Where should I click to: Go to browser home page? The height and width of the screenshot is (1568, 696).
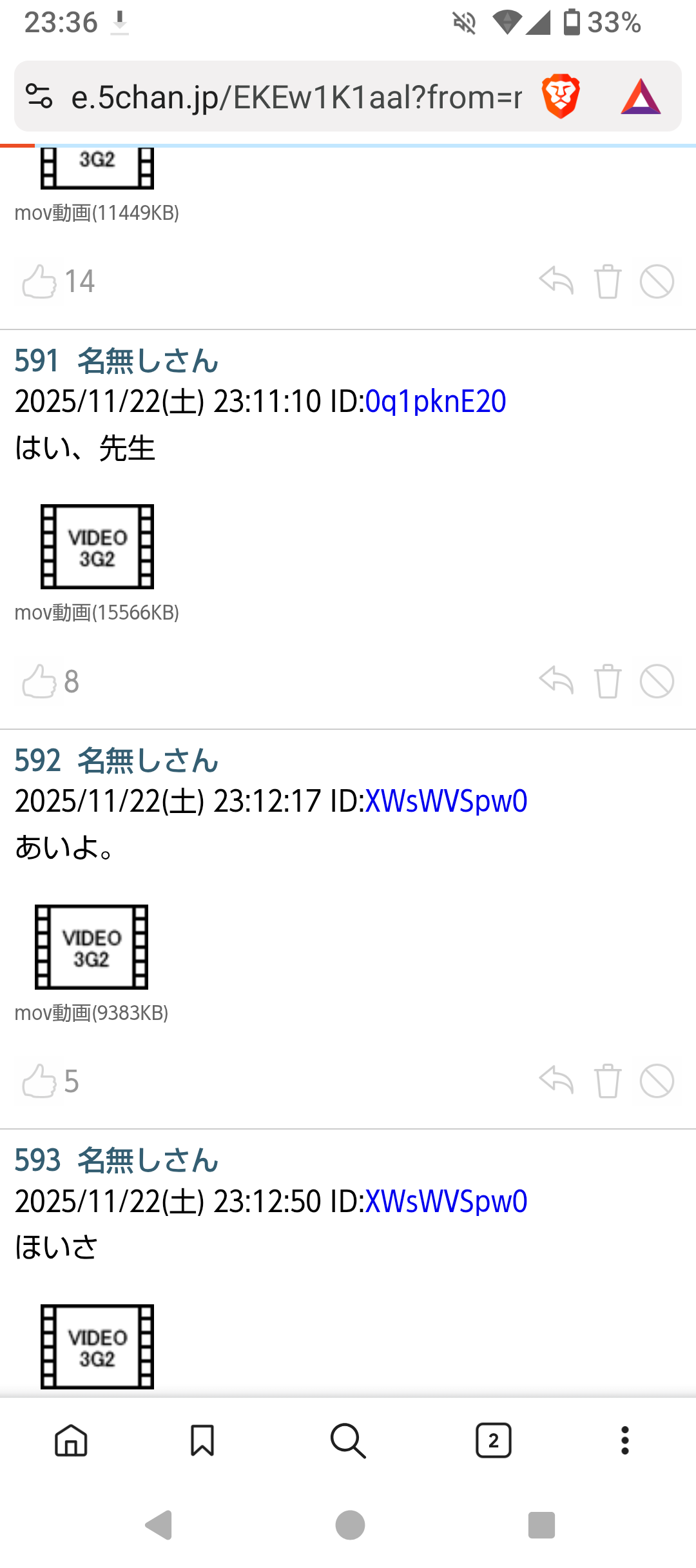point(71,1440)
